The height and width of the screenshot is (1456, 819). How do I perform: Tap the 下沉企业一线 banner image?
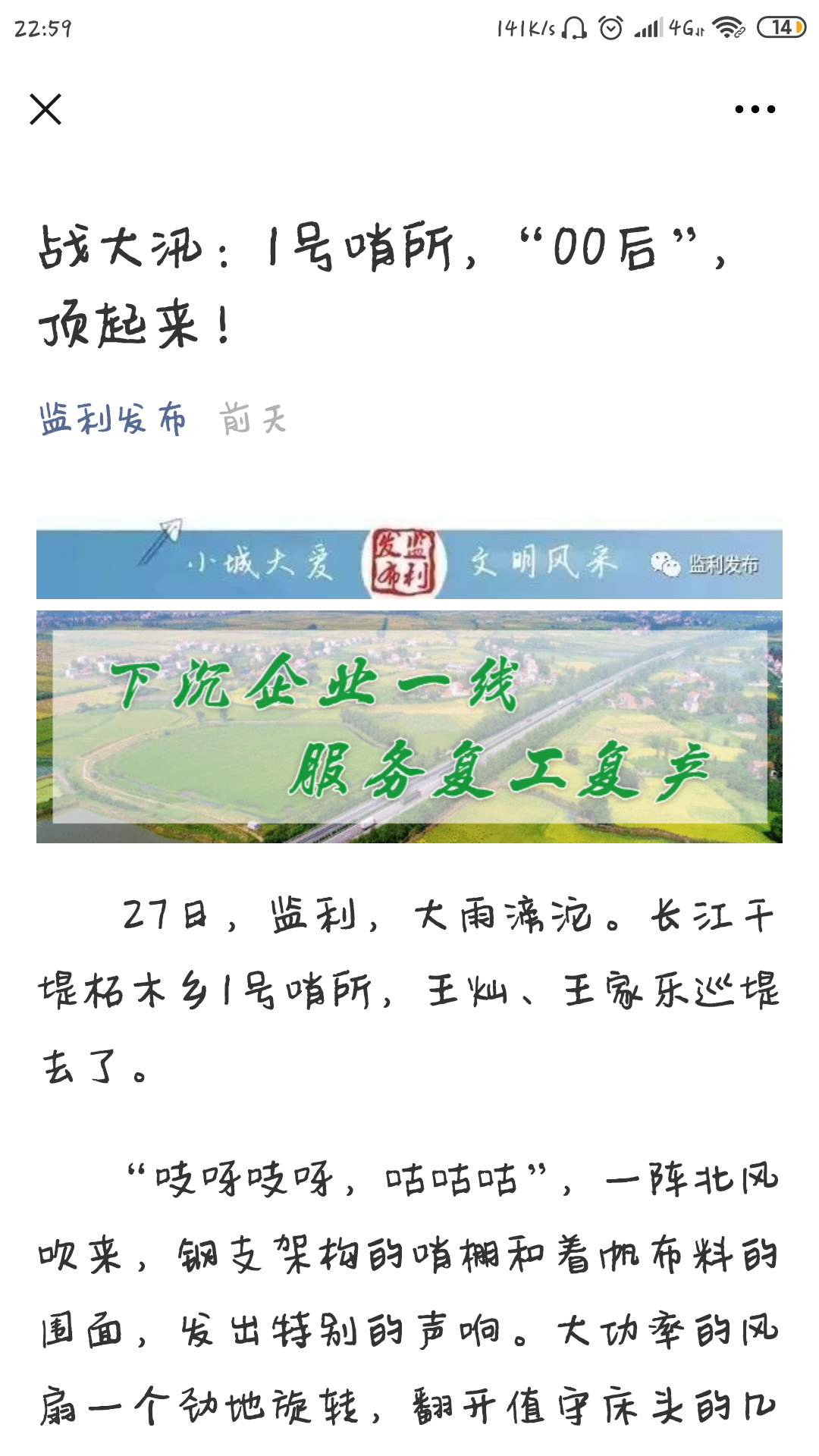pos(409,726)
